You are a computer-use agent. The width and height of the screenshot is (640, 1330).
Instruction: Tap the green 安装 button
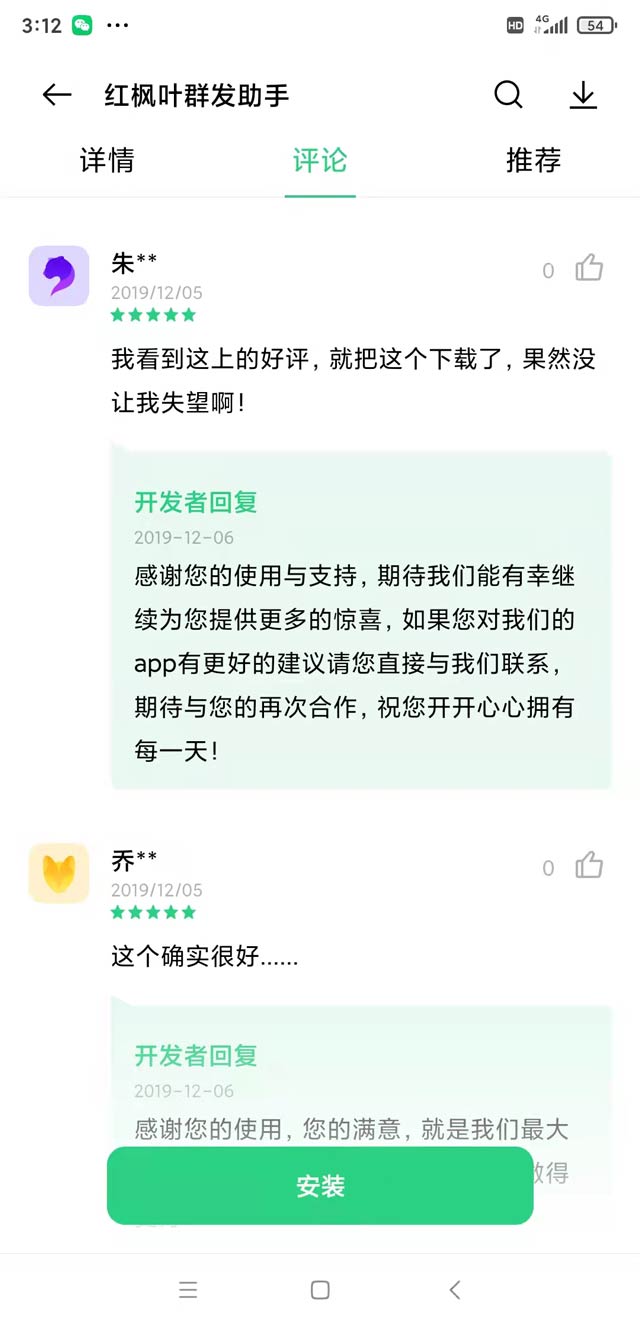(320, 1186)
